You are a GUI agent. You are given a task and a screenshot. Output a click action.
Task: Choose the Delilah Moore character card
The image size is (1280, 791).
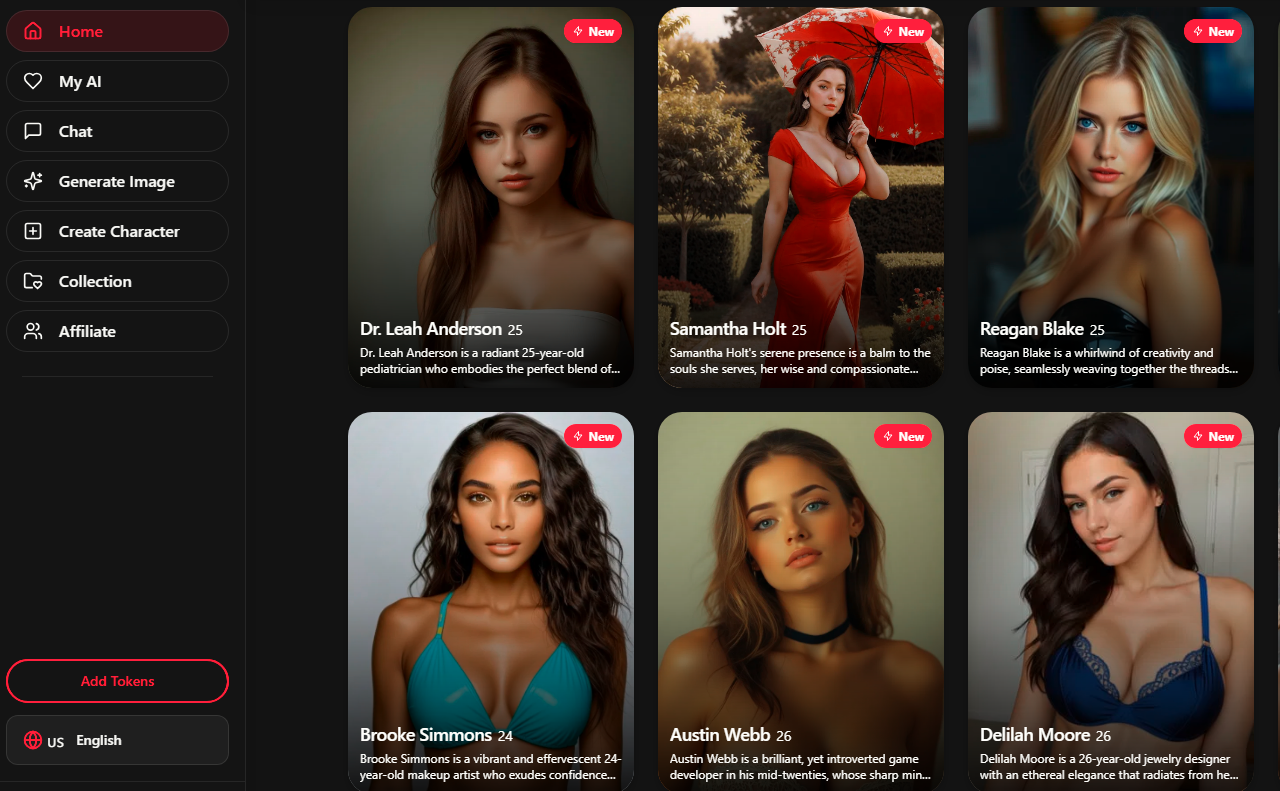click(1110, 600)
